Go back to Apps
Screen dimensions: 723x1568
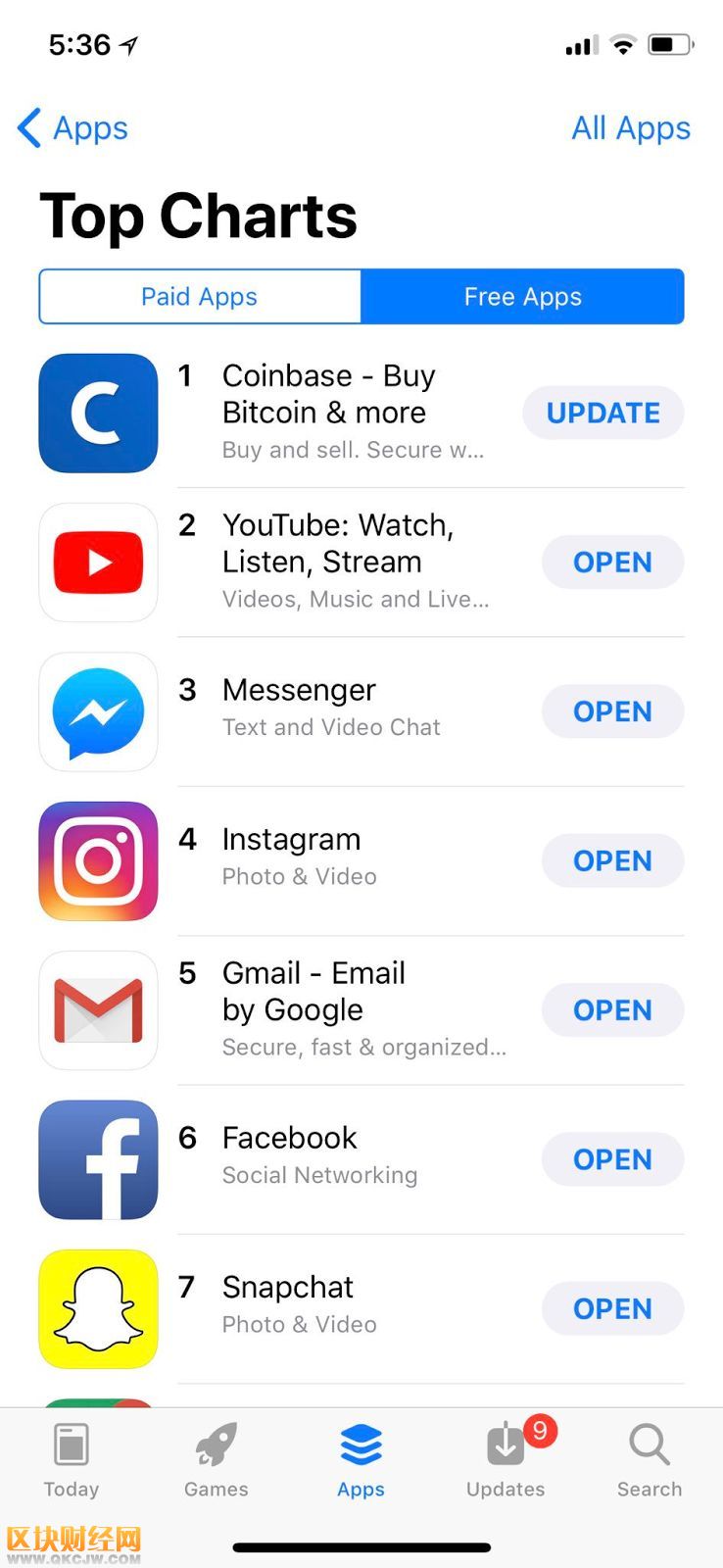pos(72,128)
